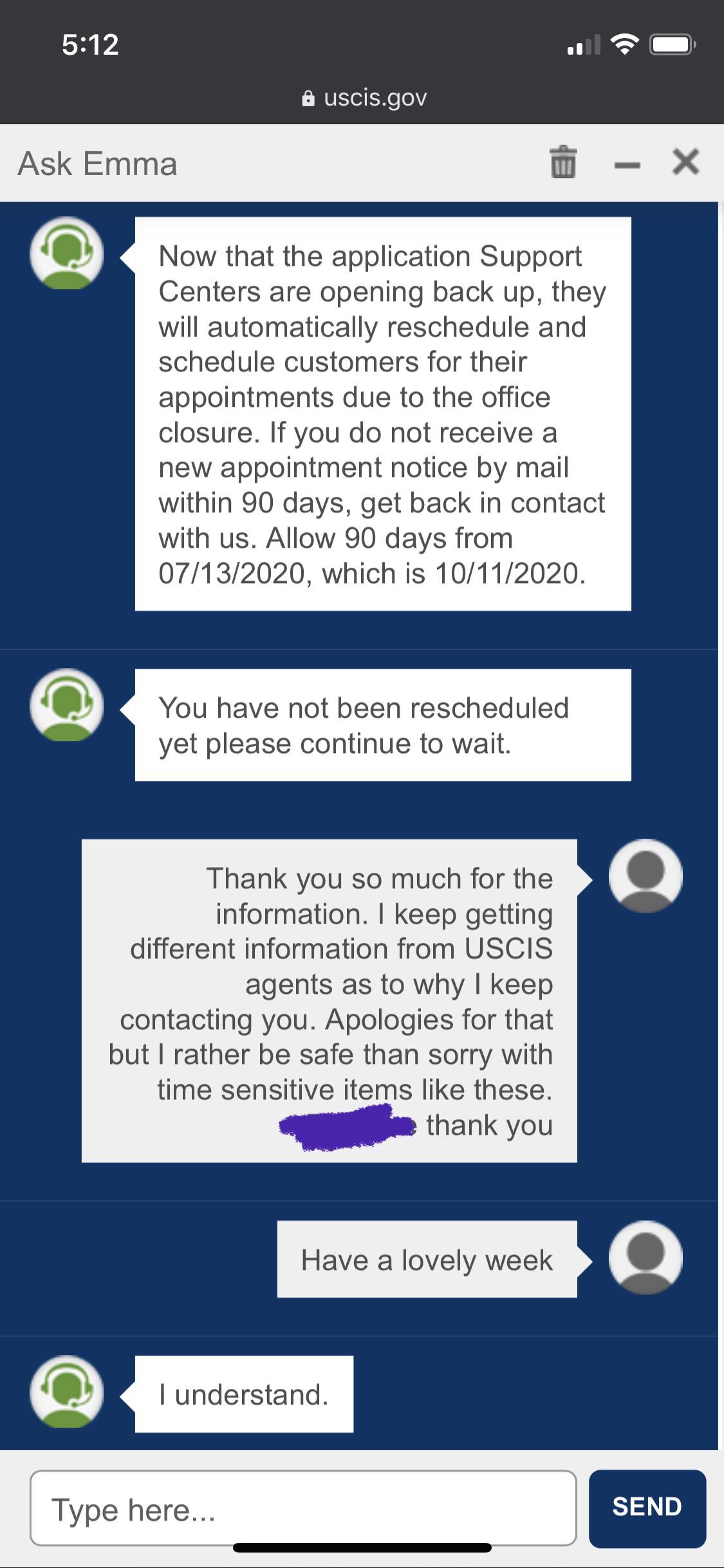This screenshot has height=1568, width=724.
Task: Tap the SEND button
Action: click(x=647, y=1507)
